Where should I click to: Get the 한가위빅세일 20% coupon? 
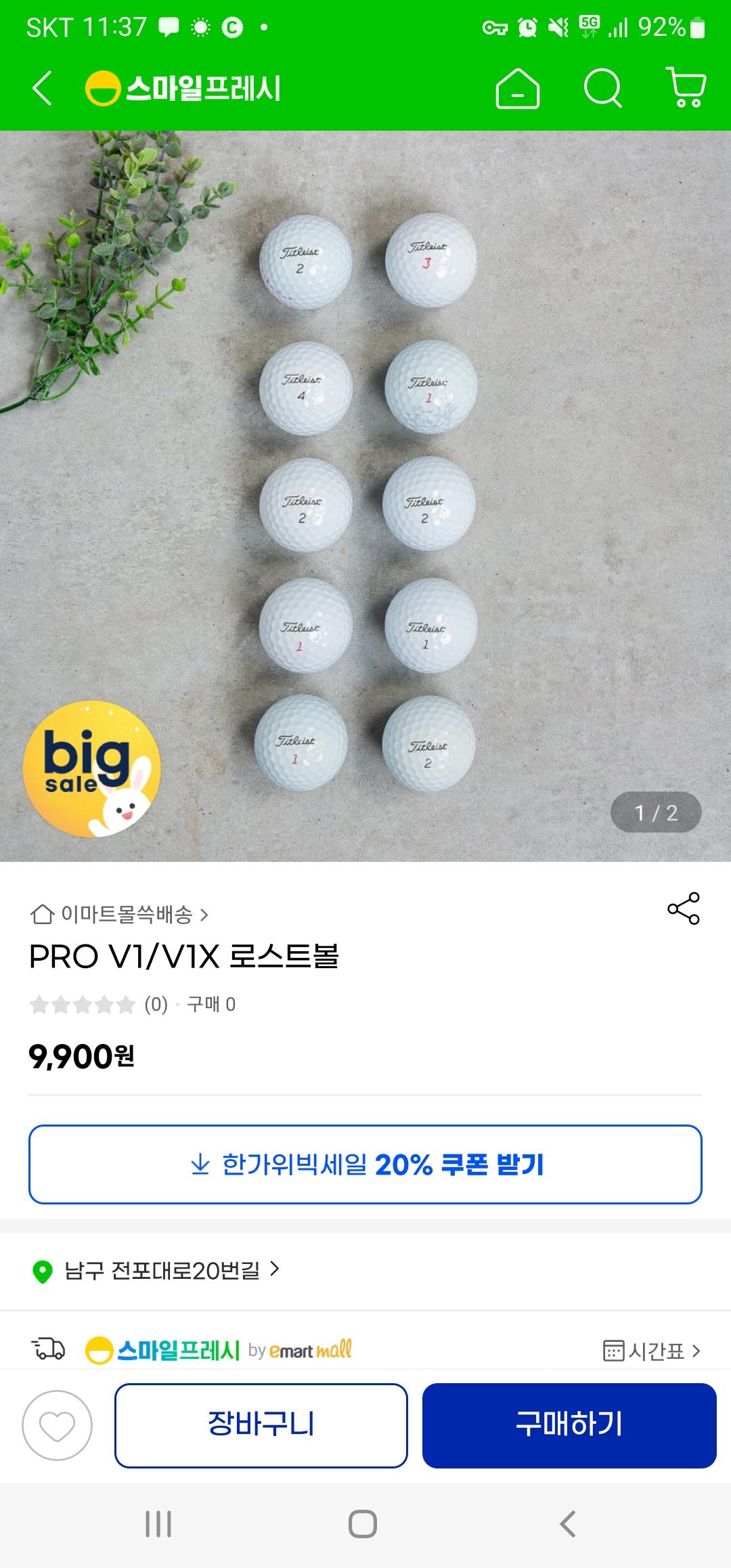(x=365, y=1164)
